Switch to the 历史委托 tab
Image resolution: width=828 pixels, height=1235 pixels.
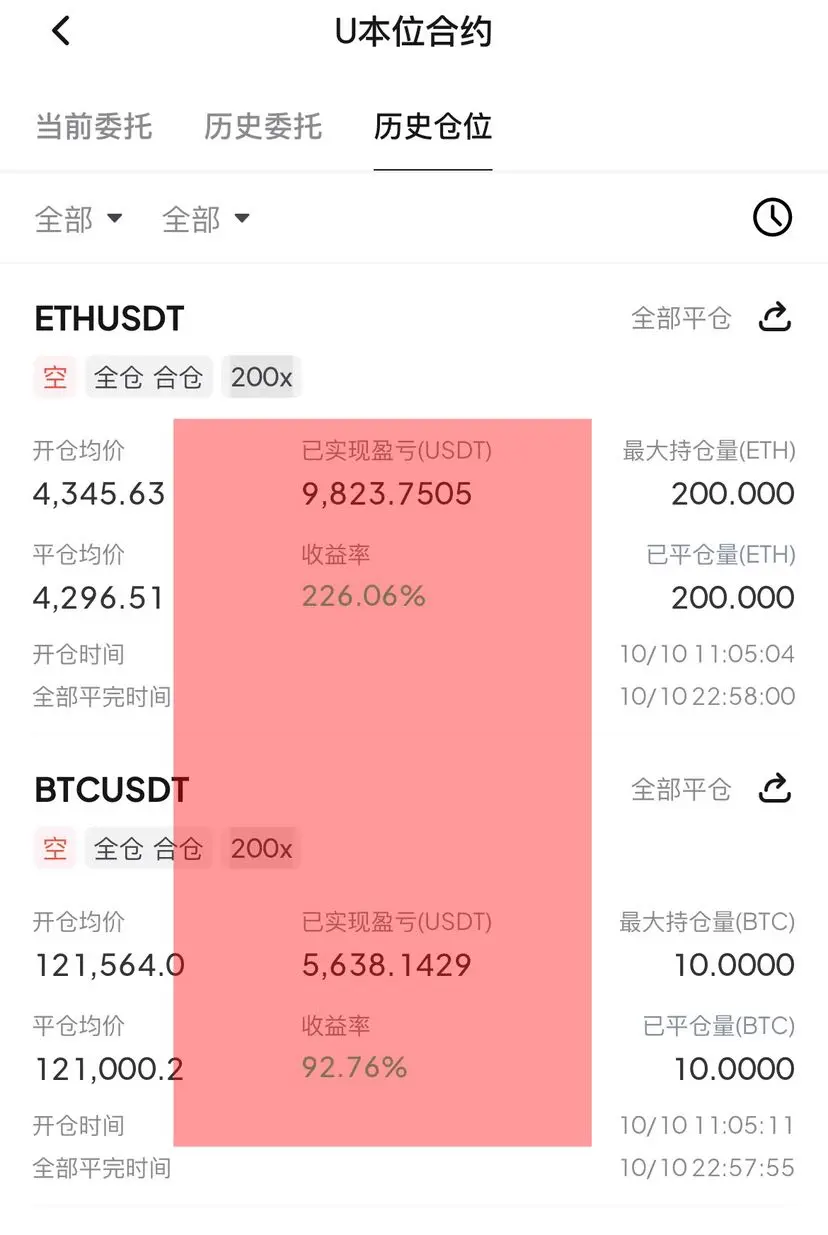263,127
